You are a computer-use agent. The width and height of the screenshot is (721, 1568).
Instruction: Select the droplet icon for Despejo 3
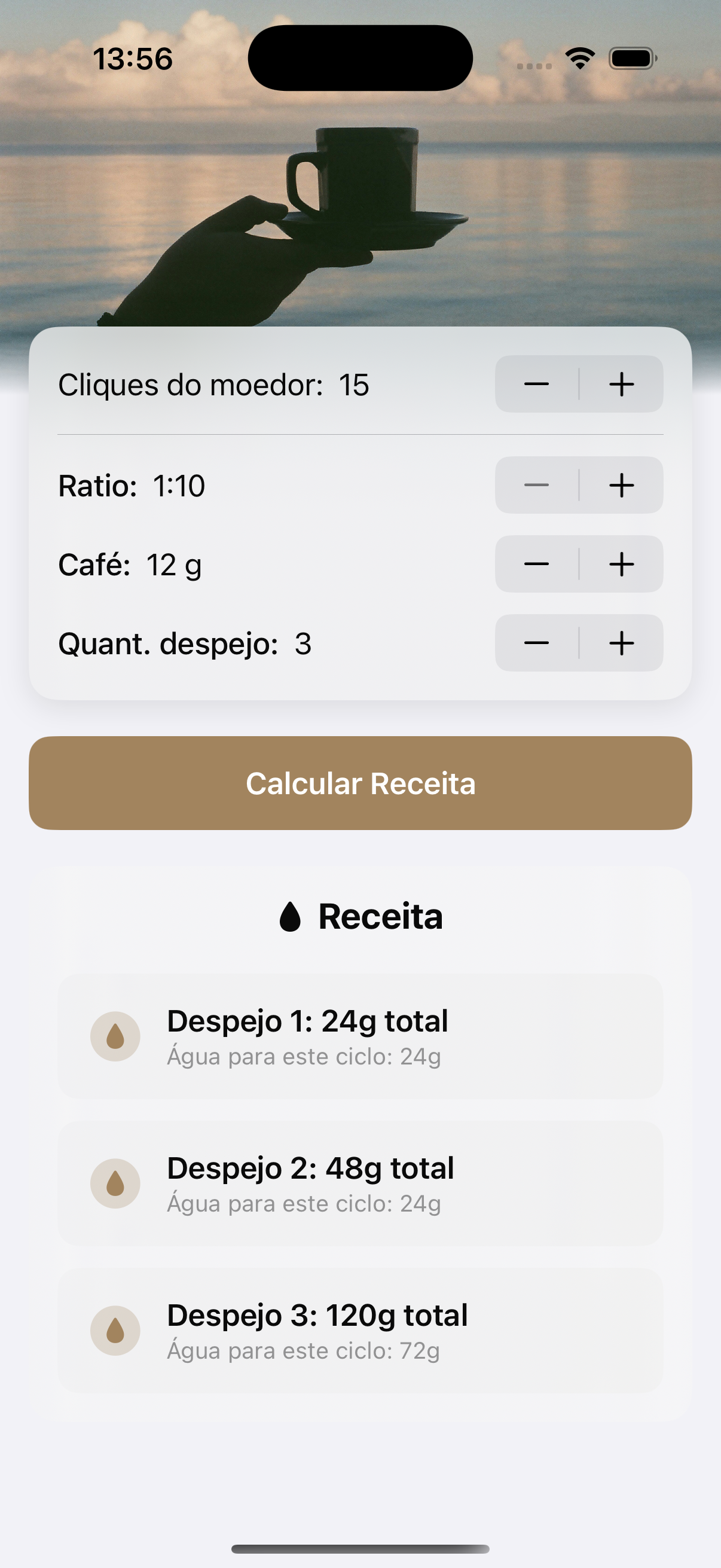point(115,1330)
